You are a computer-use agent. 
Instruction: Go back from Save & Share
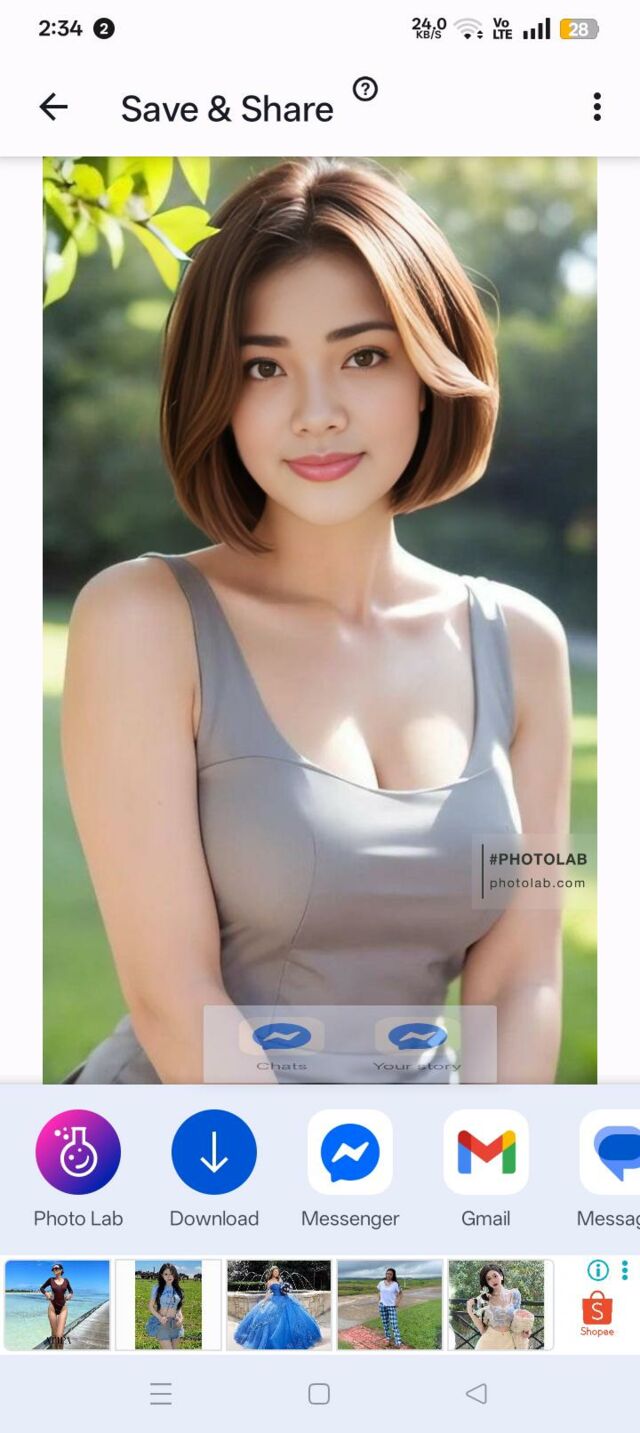coord(54,107)
